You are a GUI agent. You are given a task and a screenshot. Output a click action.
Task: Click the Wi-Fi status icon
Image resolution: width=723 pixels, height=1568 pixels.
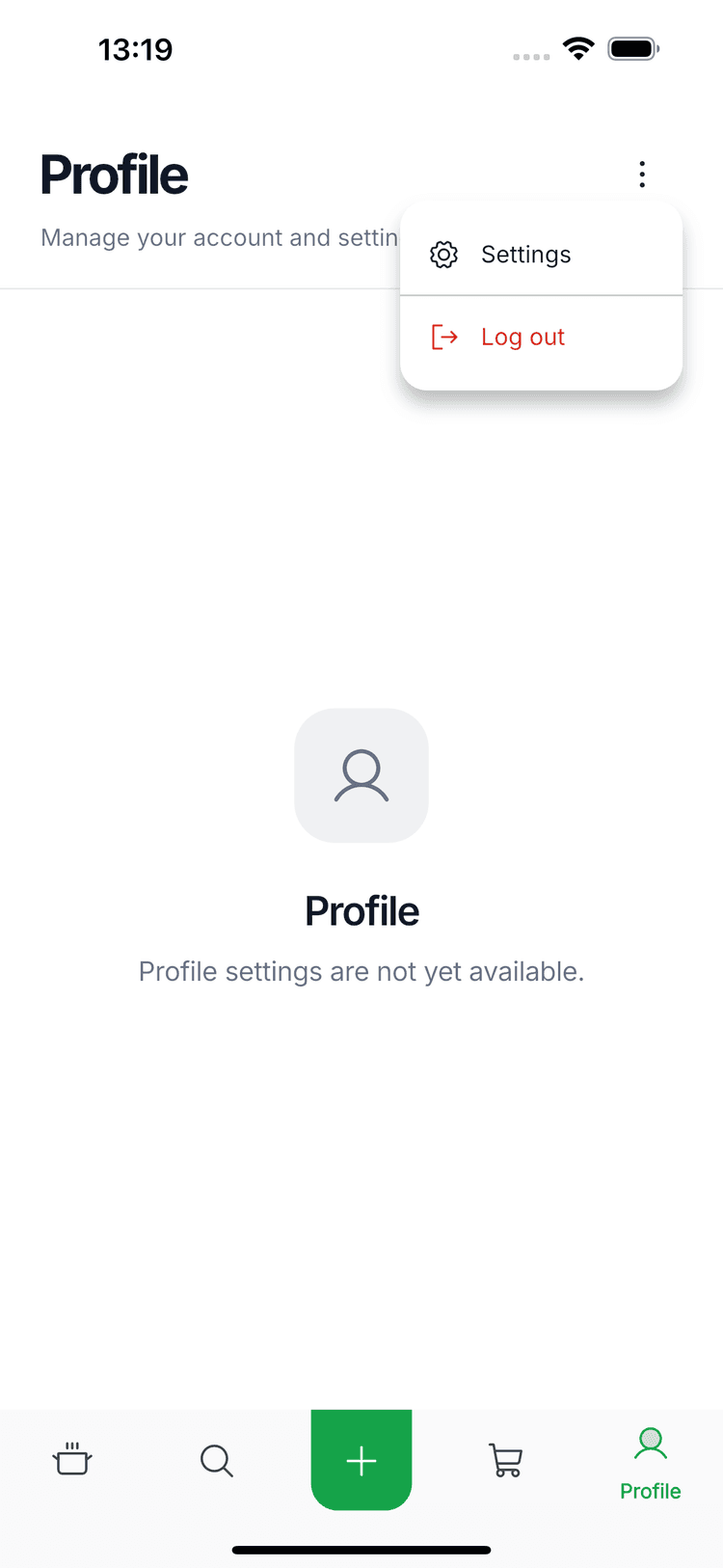(x=577, y=48)
